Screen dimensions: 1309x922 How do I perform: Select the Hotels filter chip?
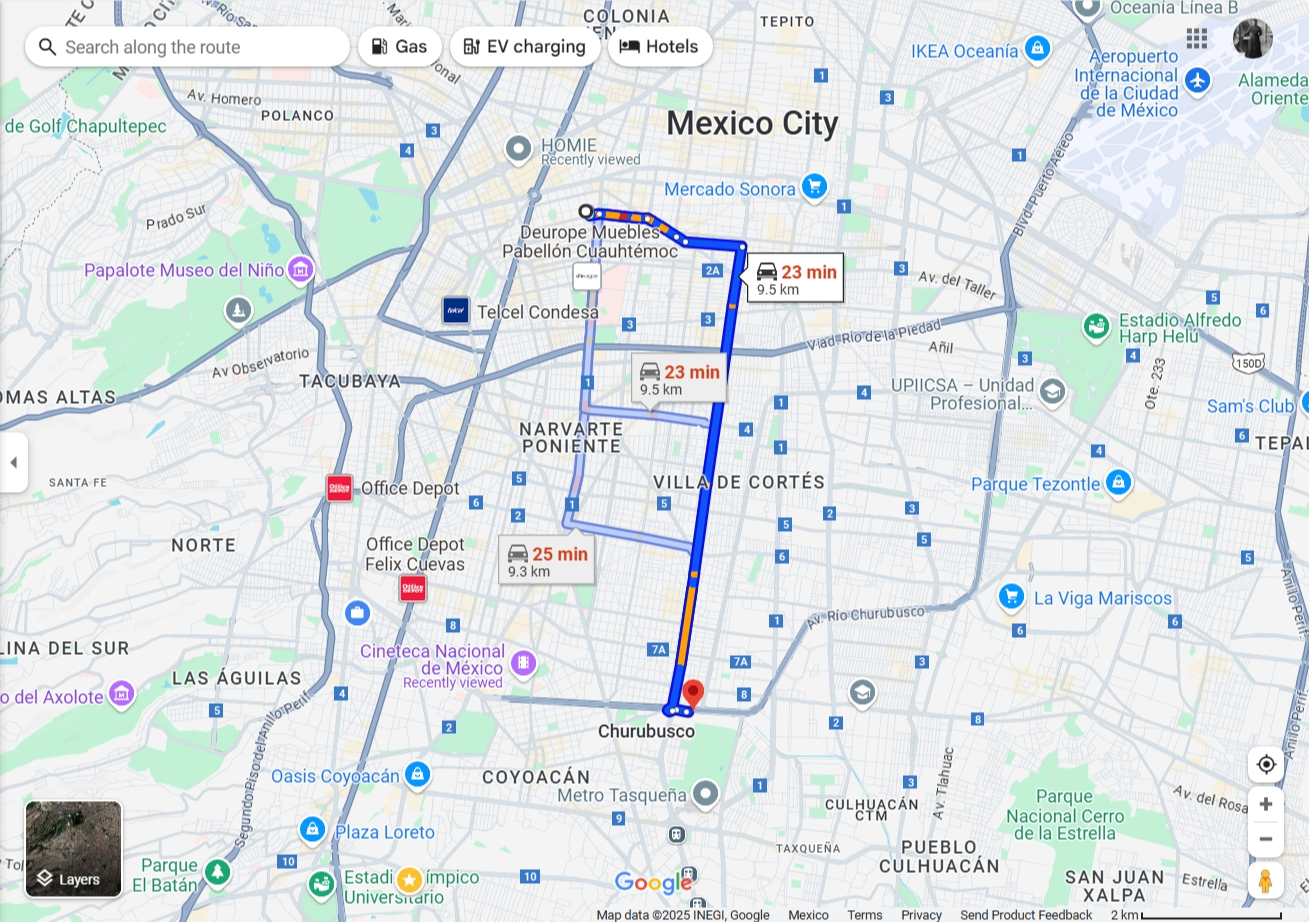pyautogui.click(x=660, y=47)
